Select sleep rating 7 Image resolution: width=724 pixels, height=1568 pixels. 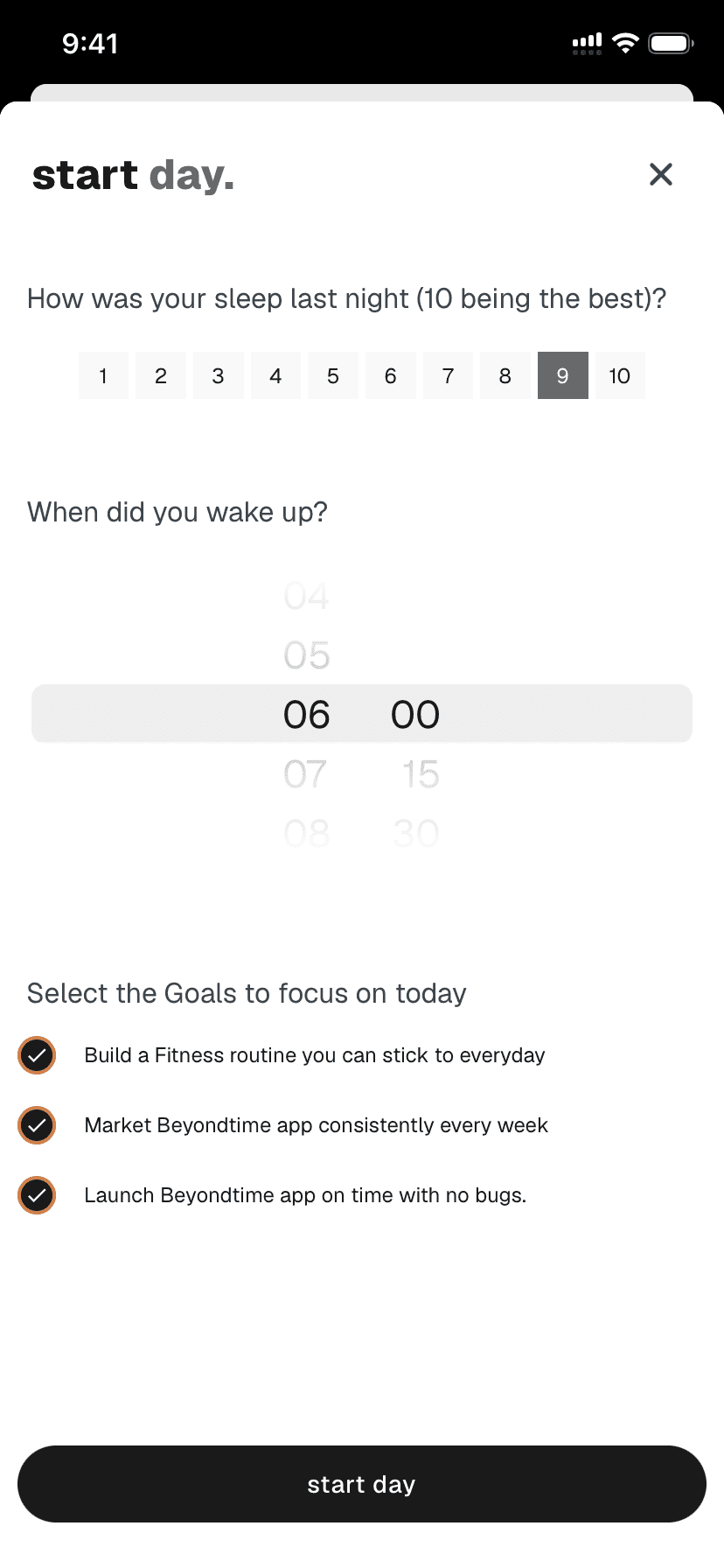448,375
